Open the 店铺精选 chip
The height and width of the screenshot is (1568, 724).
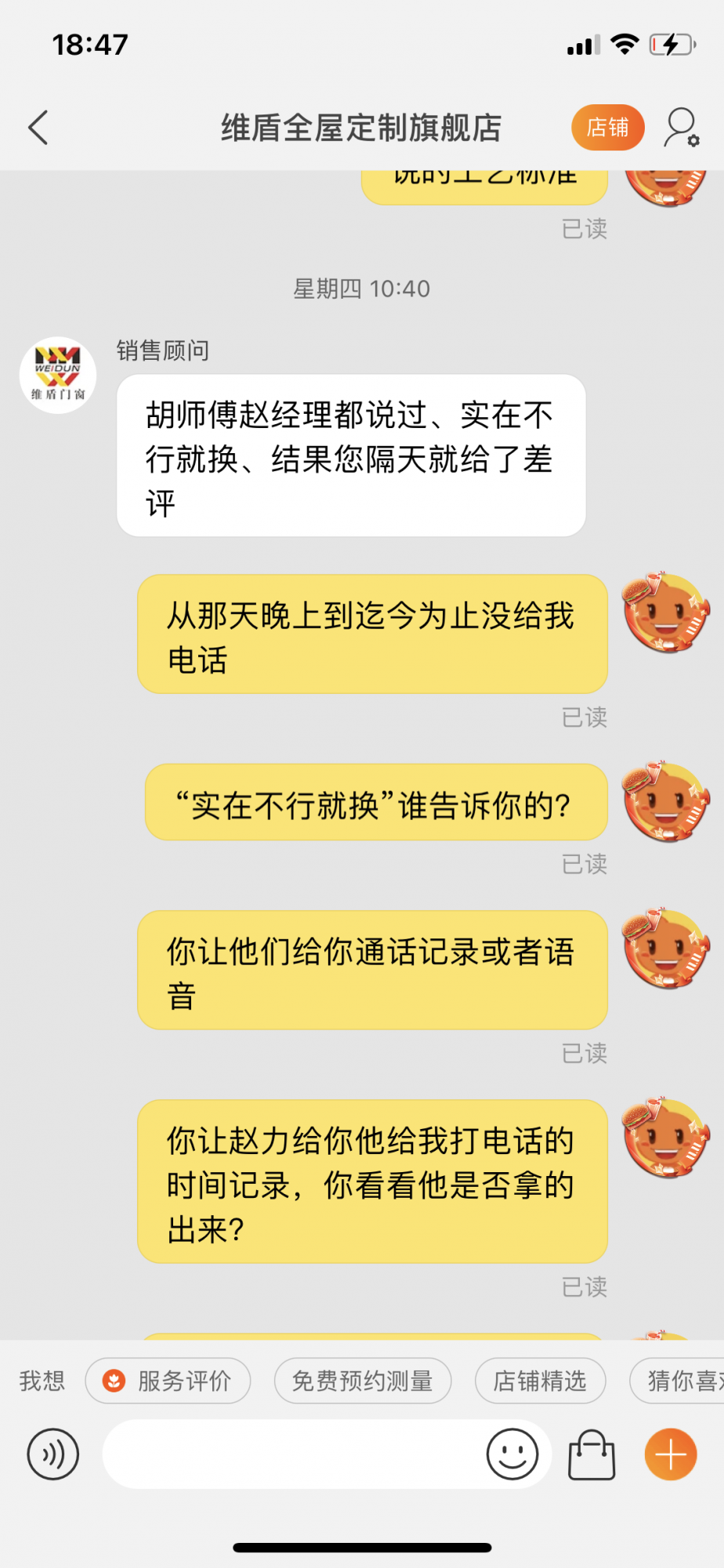[x=540, y=1381]
